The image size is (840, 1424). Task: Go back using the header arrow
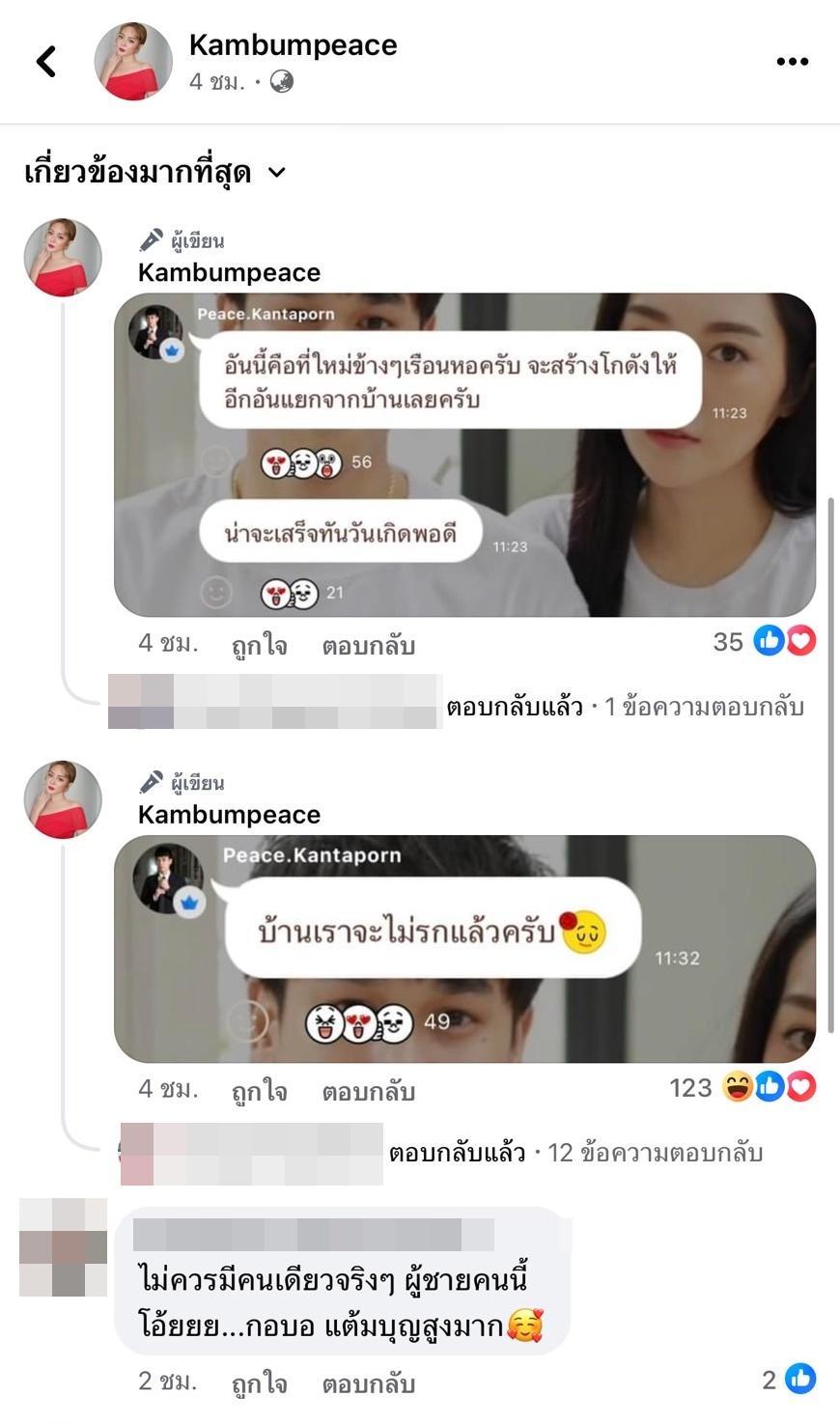point(46,61)
